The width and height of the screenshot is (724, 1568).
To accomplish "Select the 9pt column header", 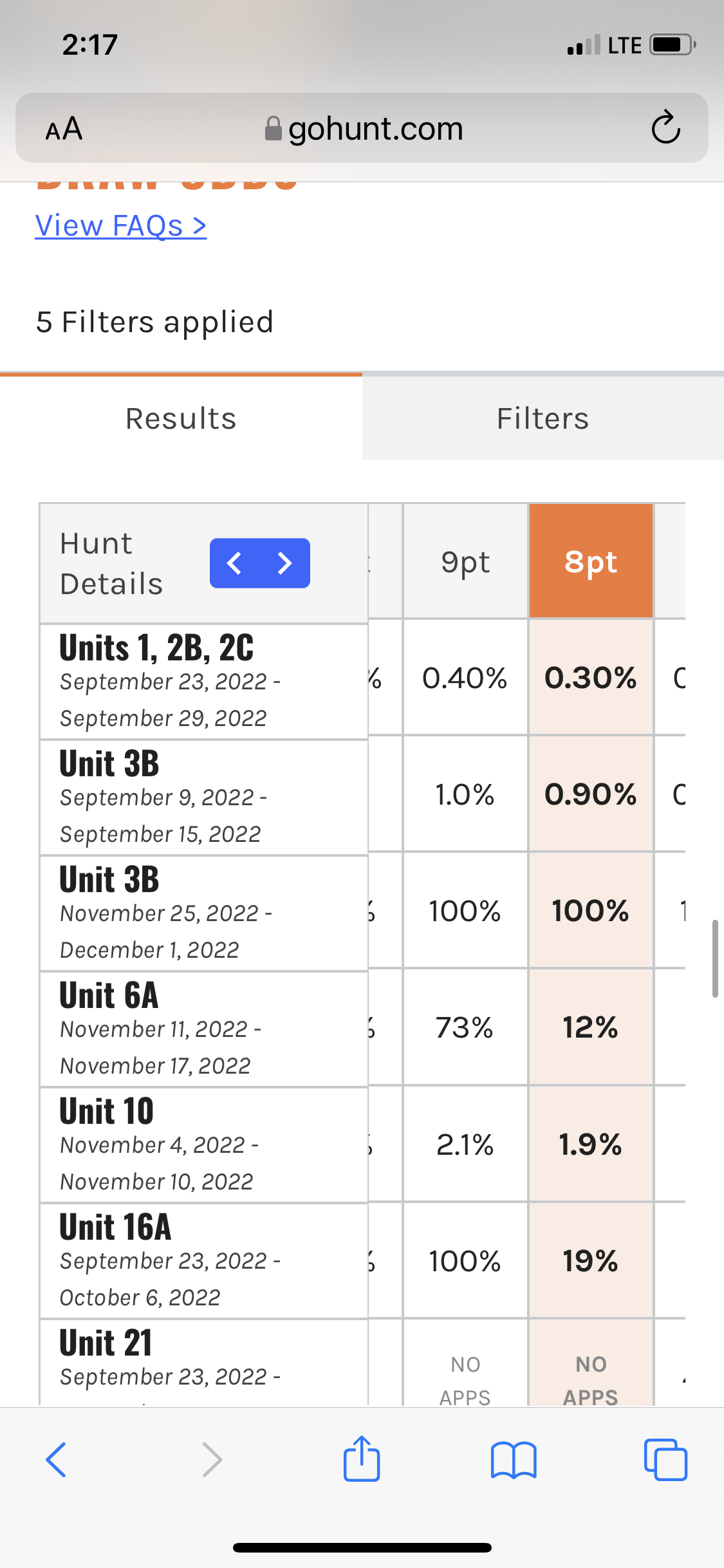I will [x=465, y=562].
